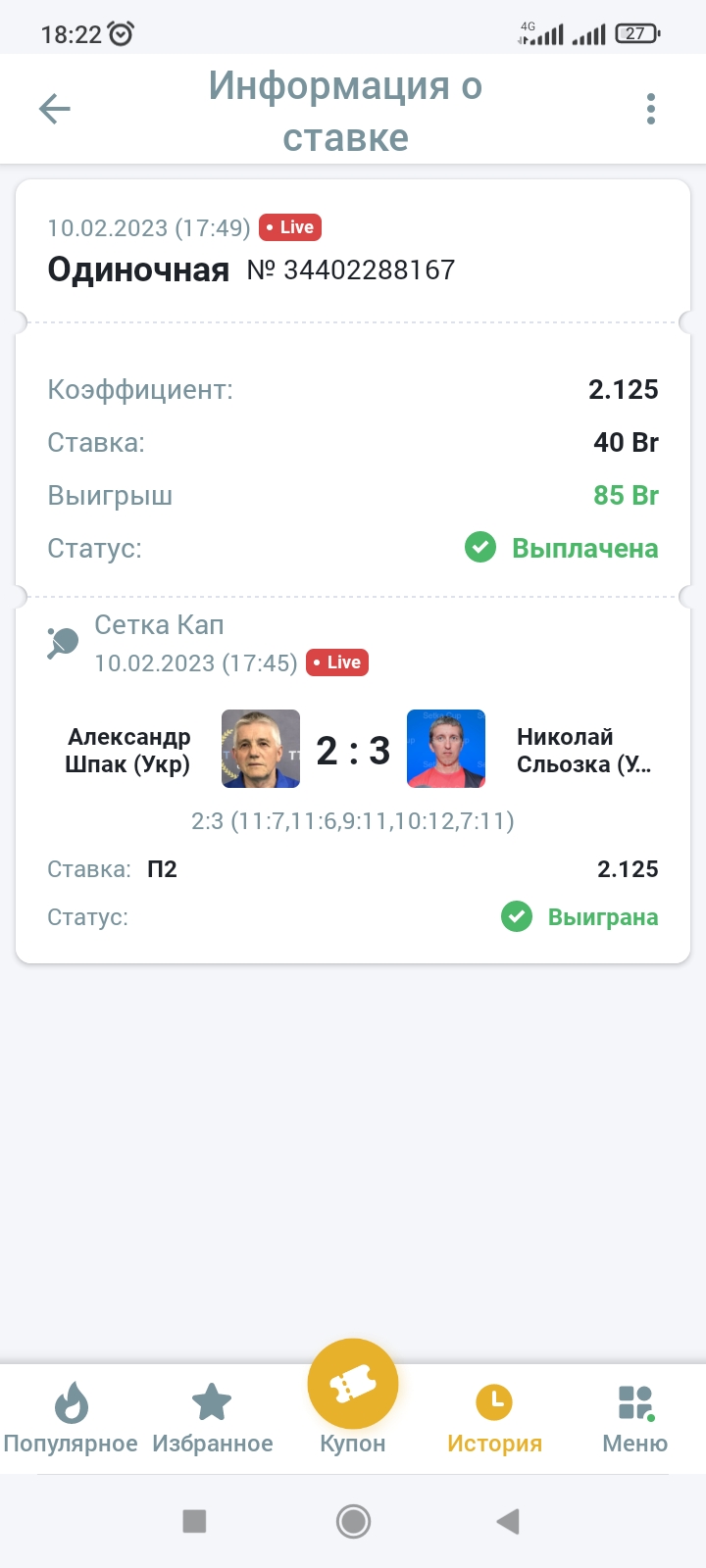Image resolution: width=706 pixels, height=1568 pixels.
Task: Open the Избранное tab
Action: 212,1418
